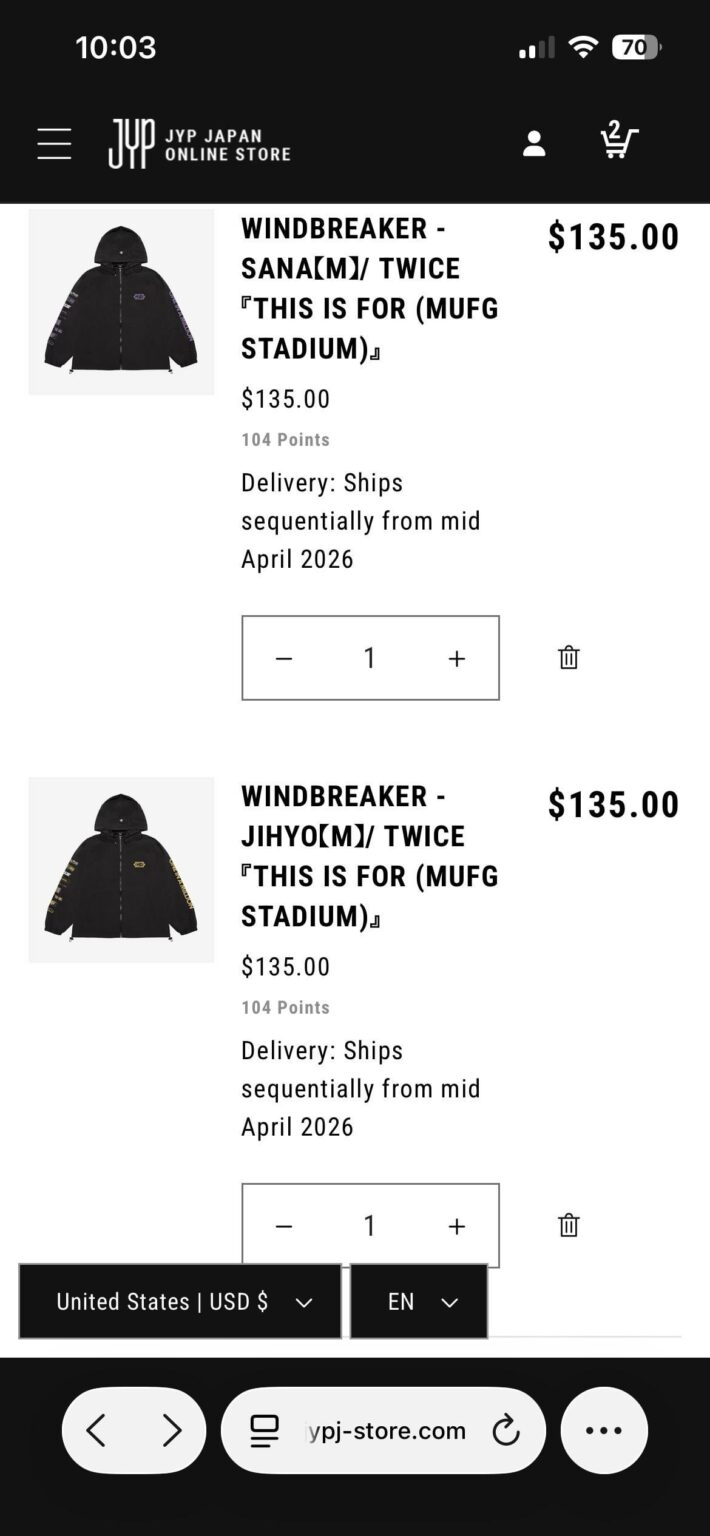This screenshot has height=1536, width=710.
Task: Go back in the browser
Action: pos(97,1431)
